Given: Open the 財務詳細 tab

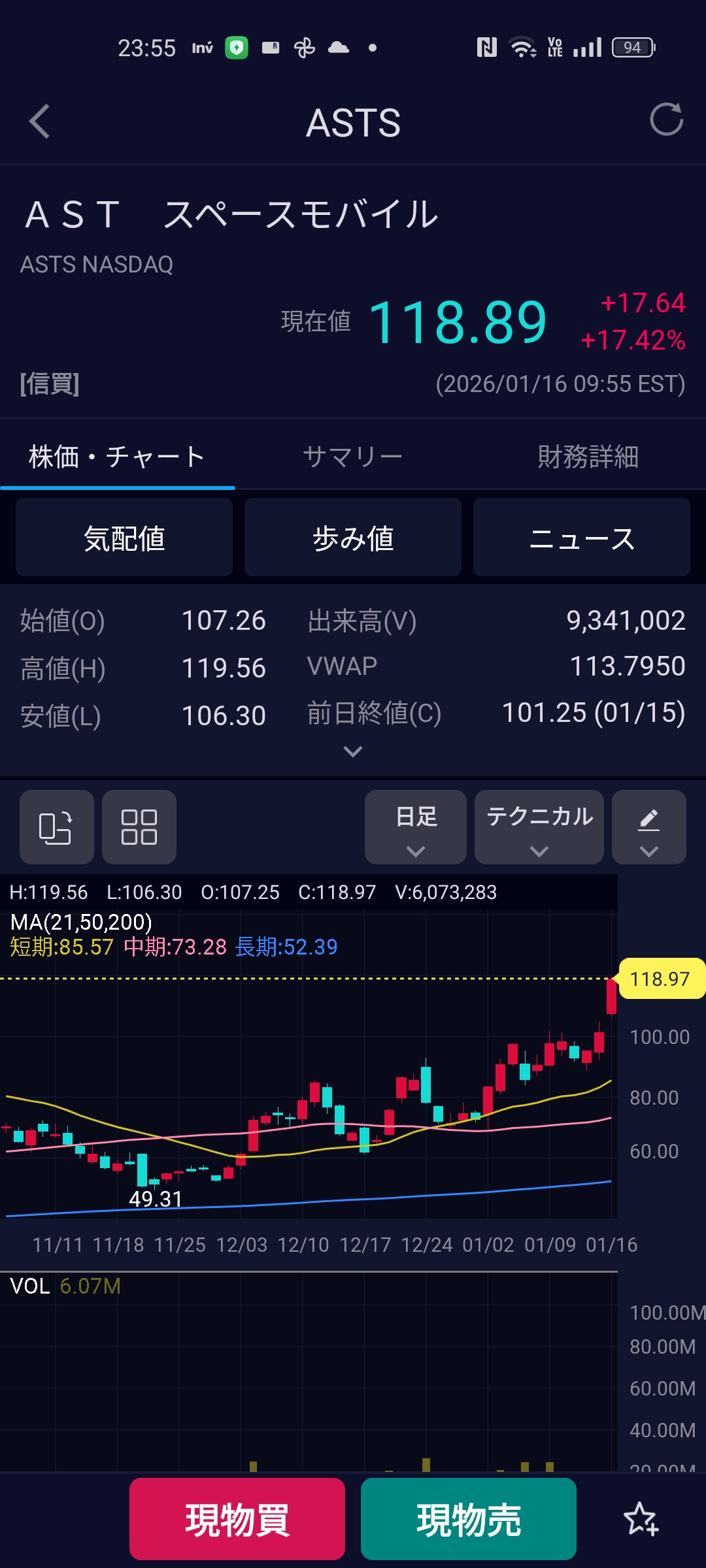Looking at the screenshot, I should [588, 457].
